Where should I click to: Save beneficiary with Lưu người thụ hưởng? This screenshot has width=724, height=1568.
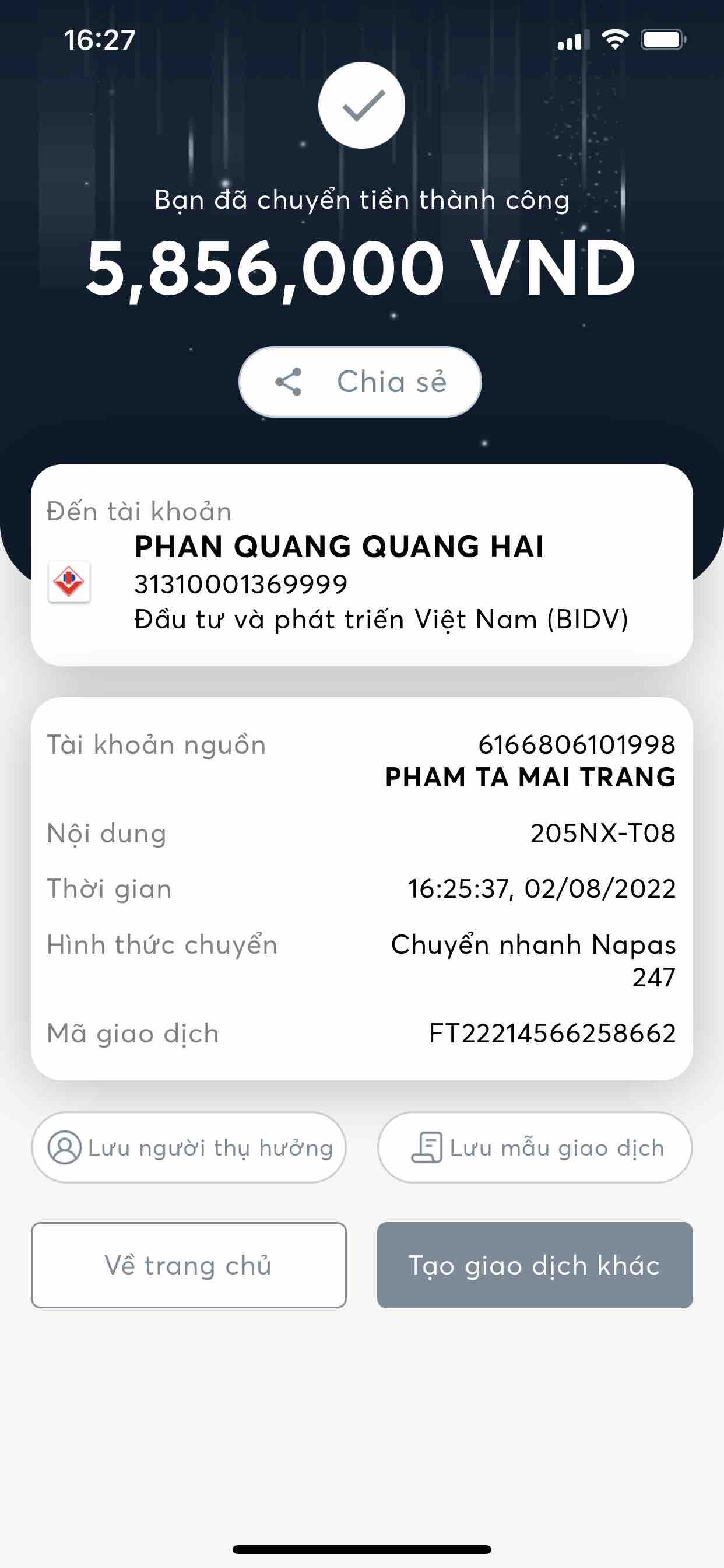coord(189,1147)
